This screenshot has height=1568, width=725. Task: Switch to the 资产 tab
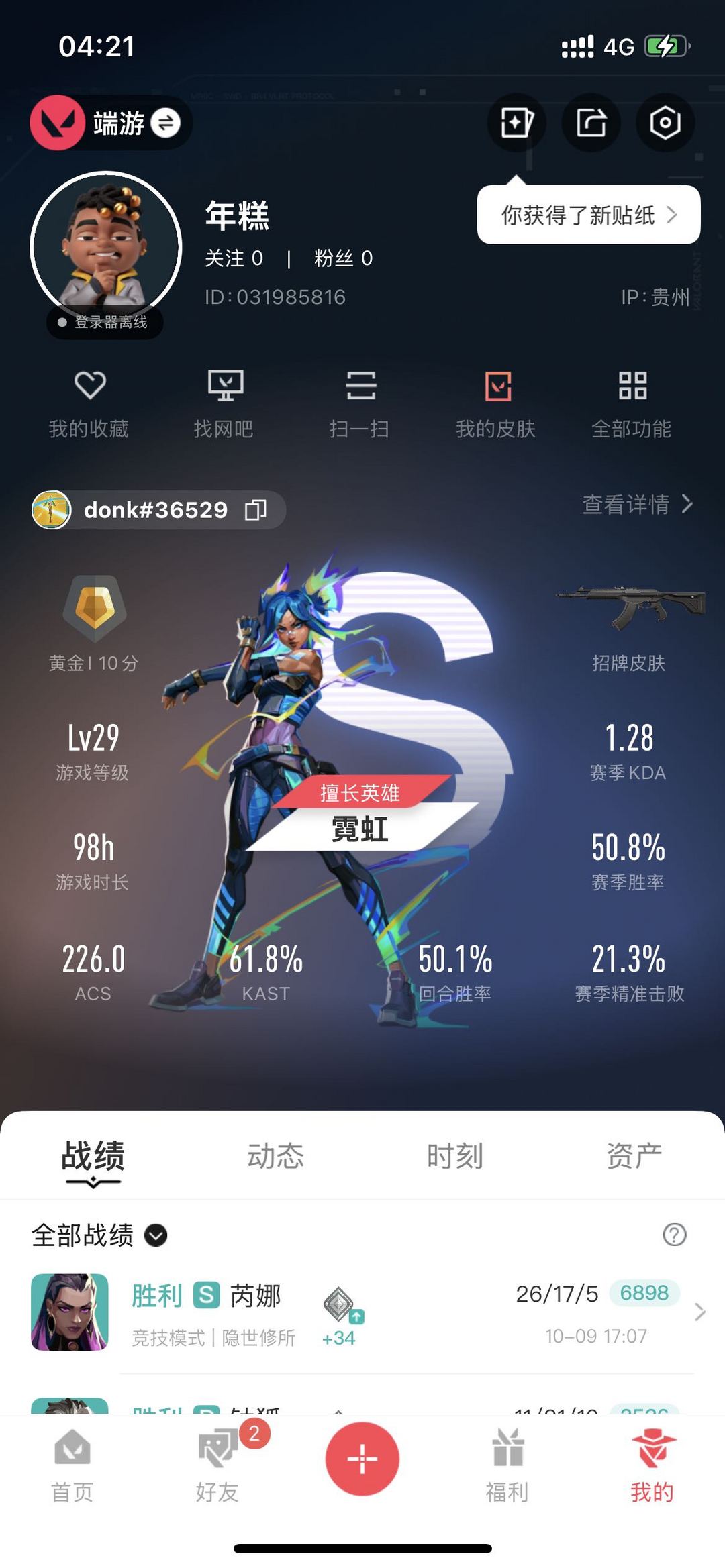pyautogui.click(x=634, y=1155)
